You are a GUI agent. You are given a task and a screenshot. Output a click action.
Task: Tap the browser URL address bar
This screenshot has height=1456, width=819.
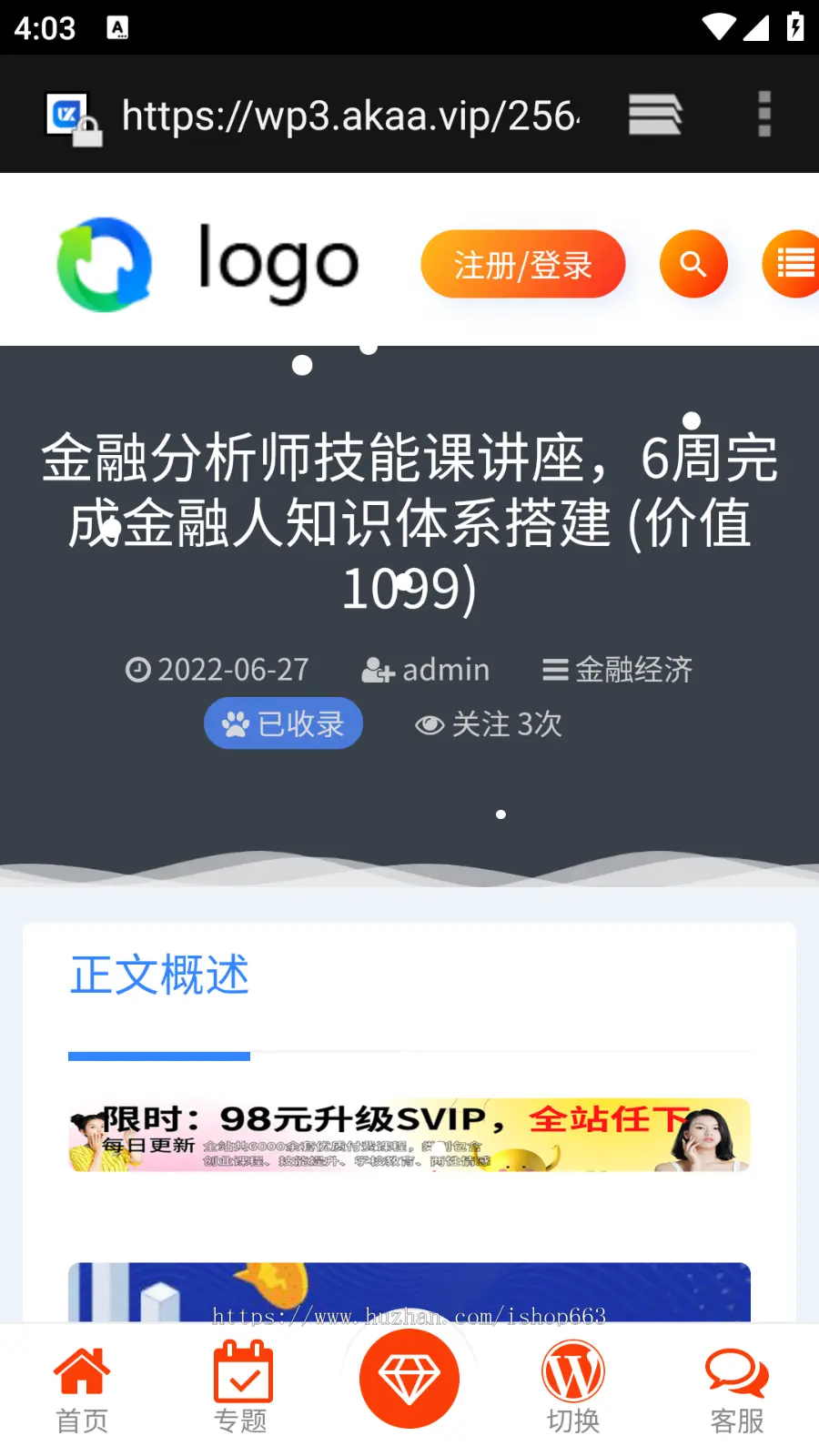click(x=350, y=116)
